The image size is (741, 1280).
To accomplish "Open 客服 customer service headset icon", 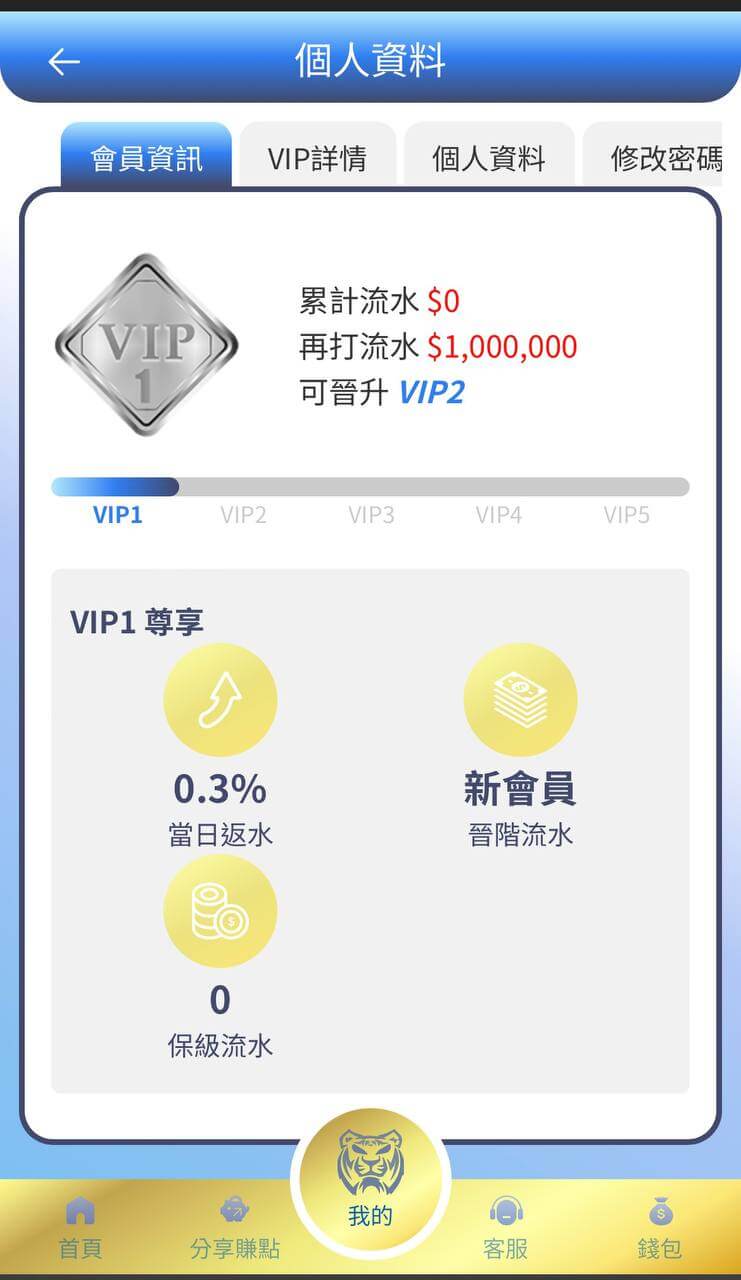I will (504, 1210).
